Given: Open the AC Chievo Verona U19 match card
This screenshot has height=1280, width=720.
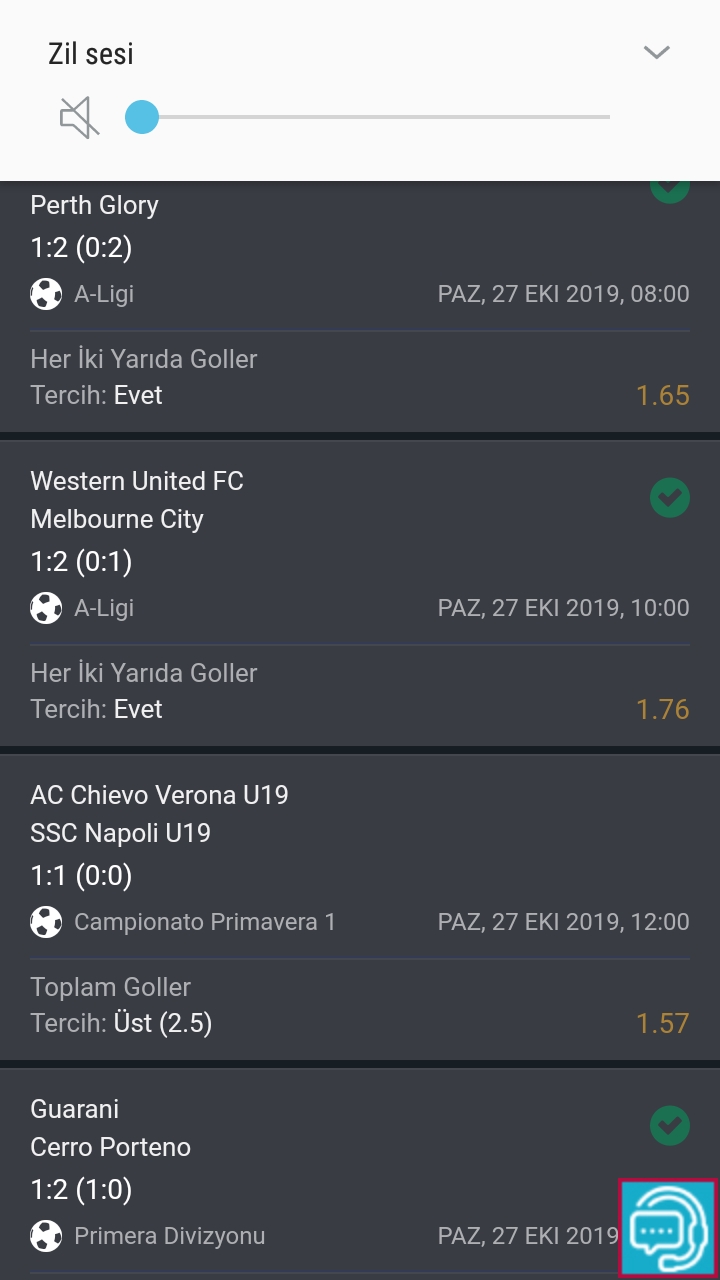Looking at the screenshot, I should [360, 908].
